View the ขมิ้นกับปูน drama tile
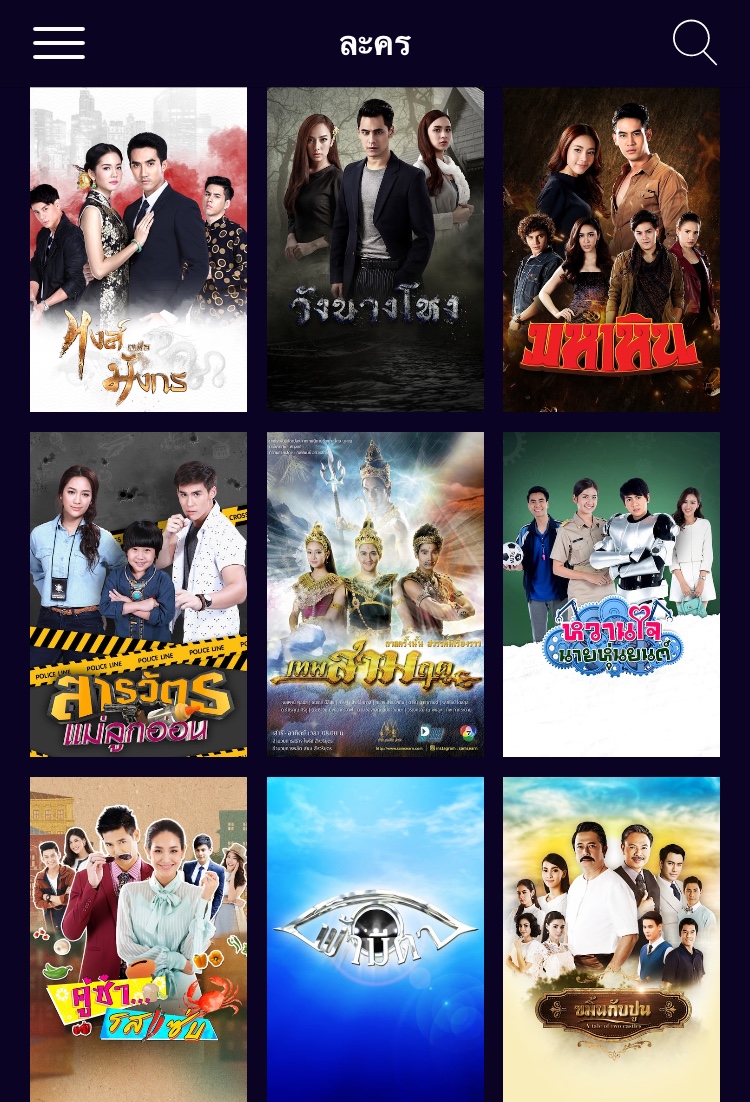The width and height of the screenshot is (750, 1102). coord(611,938)
